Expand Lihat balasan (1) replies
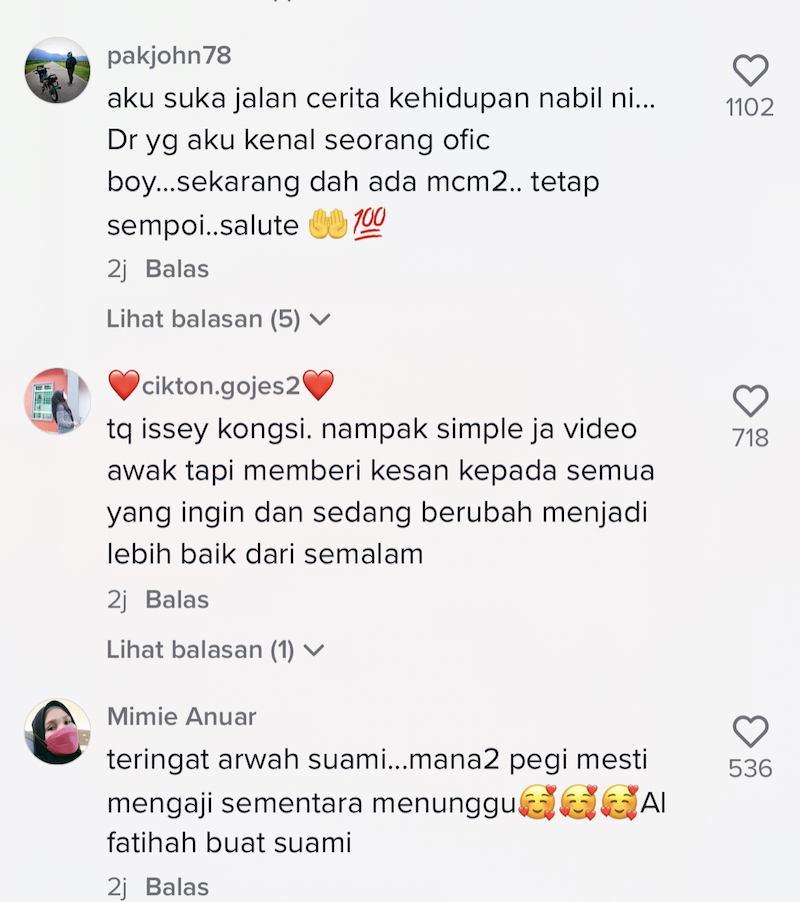The height and width of the screenshot is (902, 800). [x=215, y=650]
